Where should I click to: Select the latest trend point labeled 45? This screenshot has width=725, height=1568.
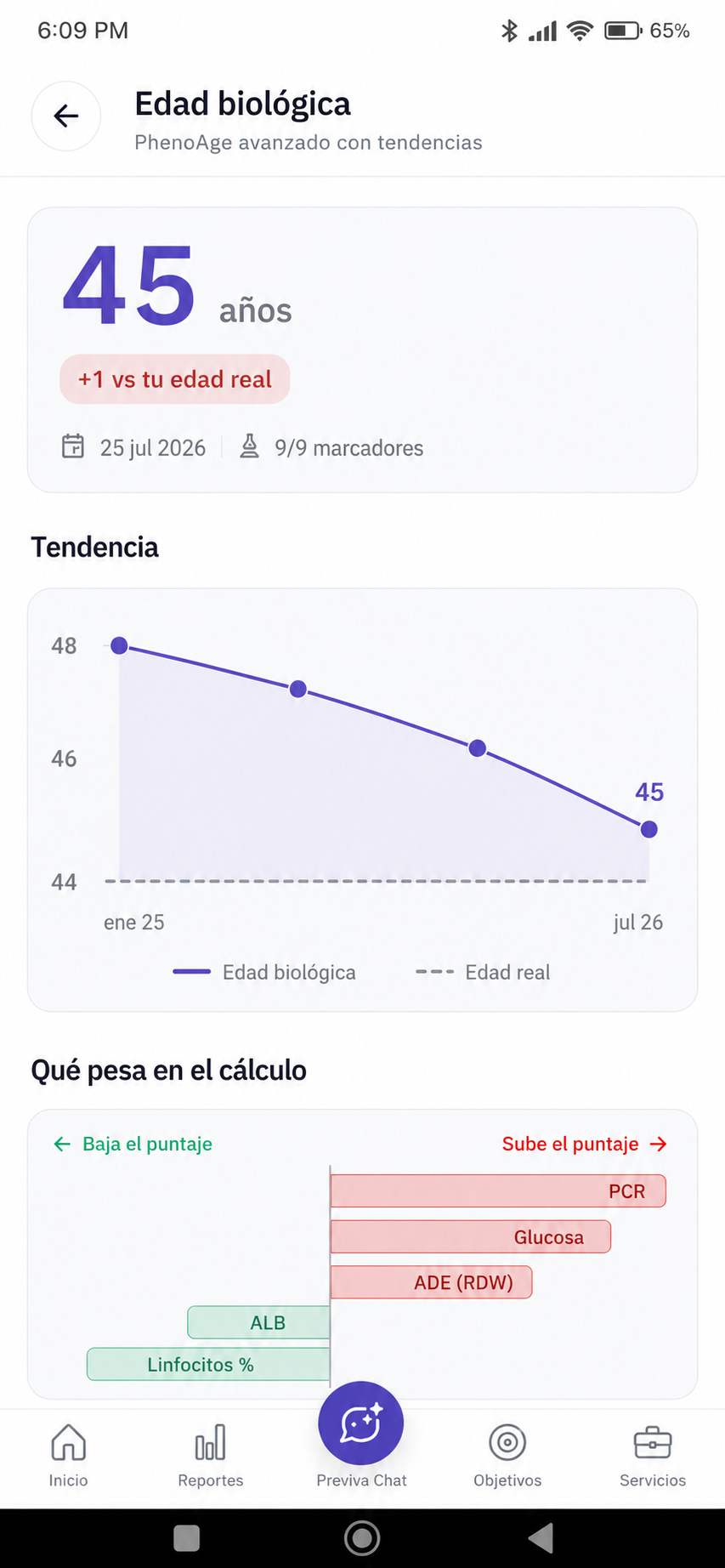[x=649, y=829]
